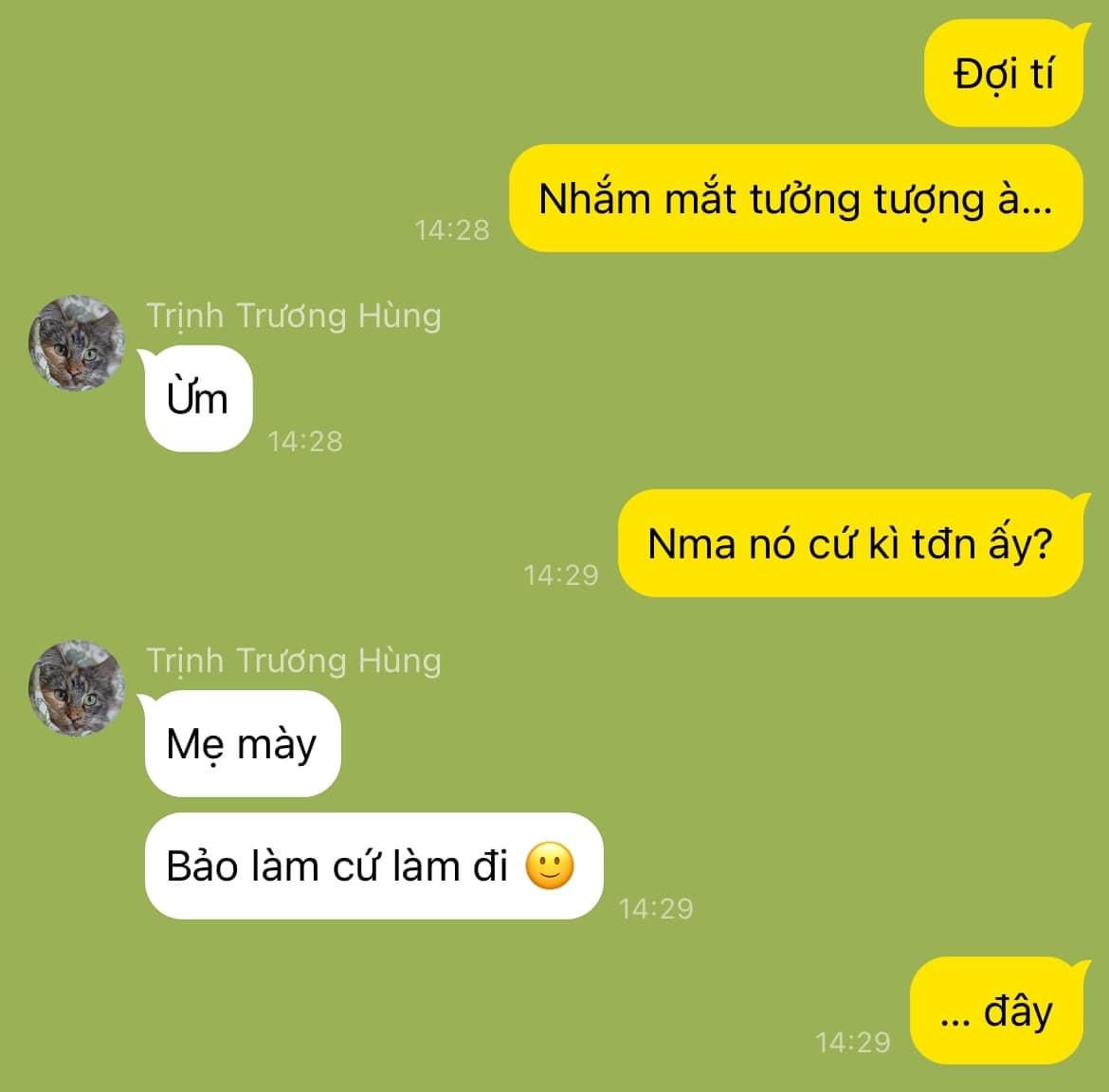Image resolution: width=1109 pixels, height=1092 pixels.
Task: Open Trịnh Trương Hùng's avatar beside "Mẹ mày" message
Action: click(77, 688)
